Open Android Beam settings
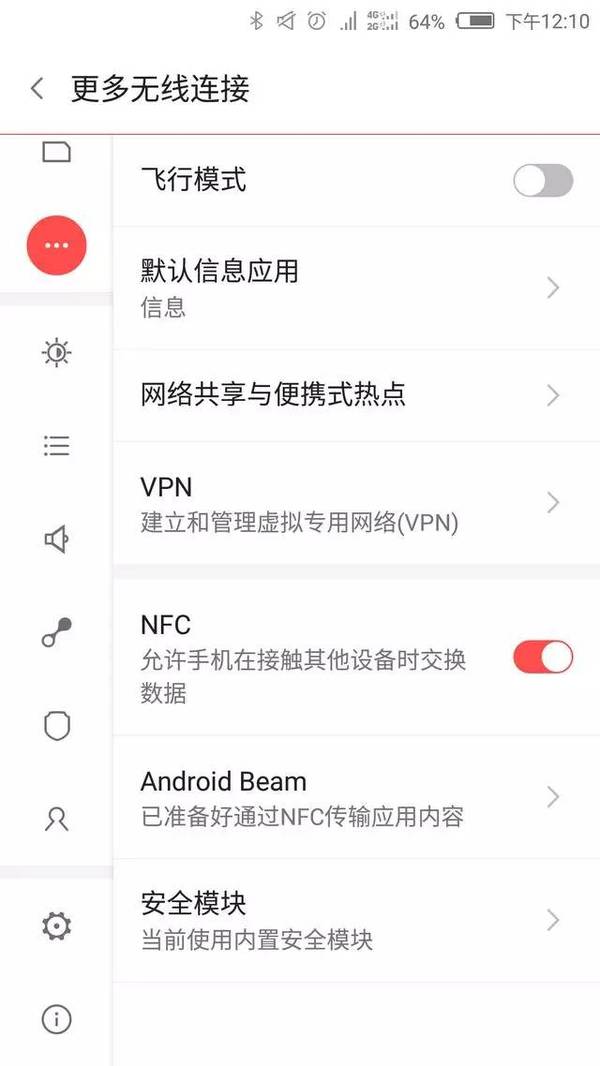The image size is (600, 1066). (355, 797)
